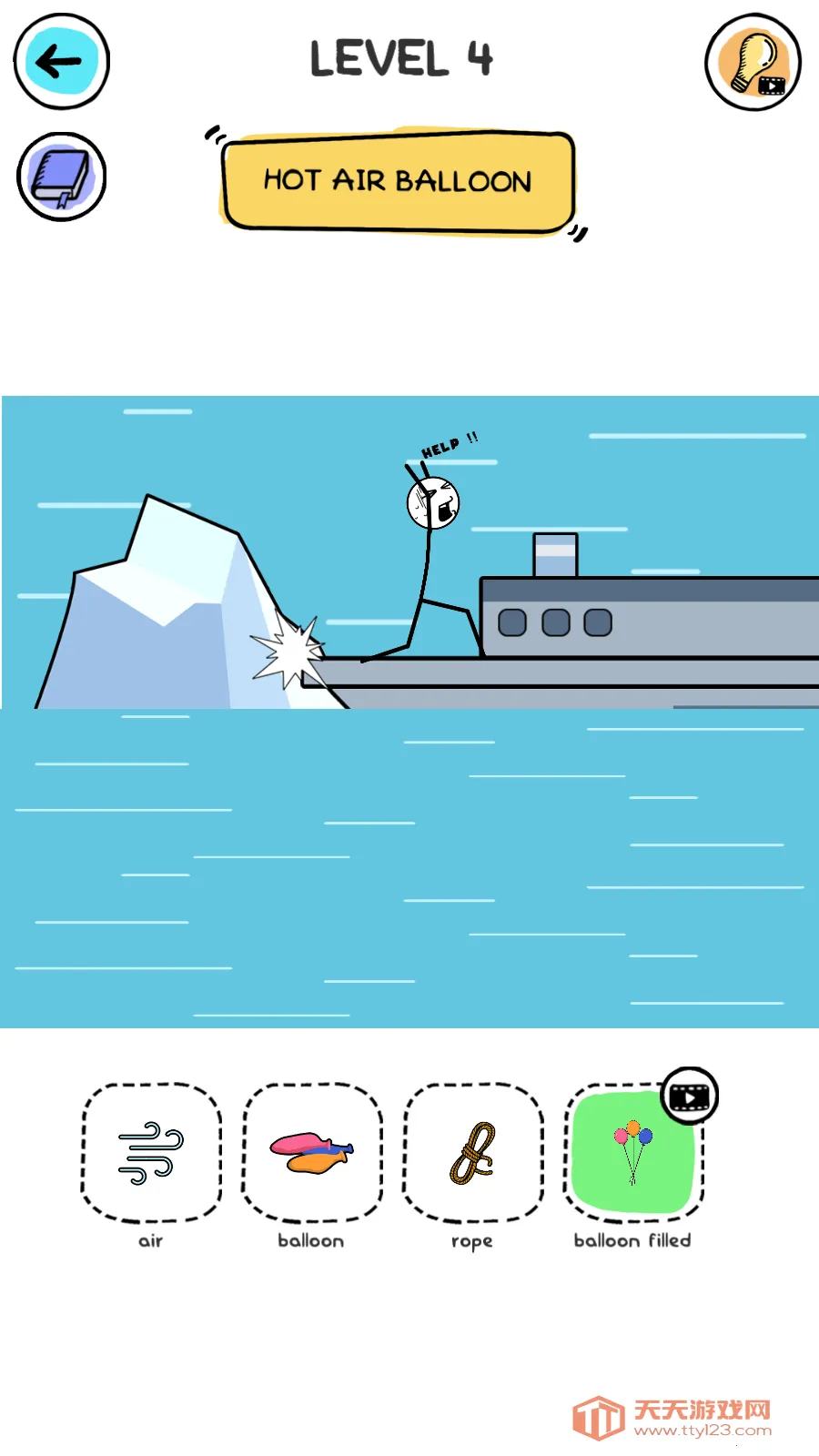Choose the balloon item

(x=311, y=1153)
